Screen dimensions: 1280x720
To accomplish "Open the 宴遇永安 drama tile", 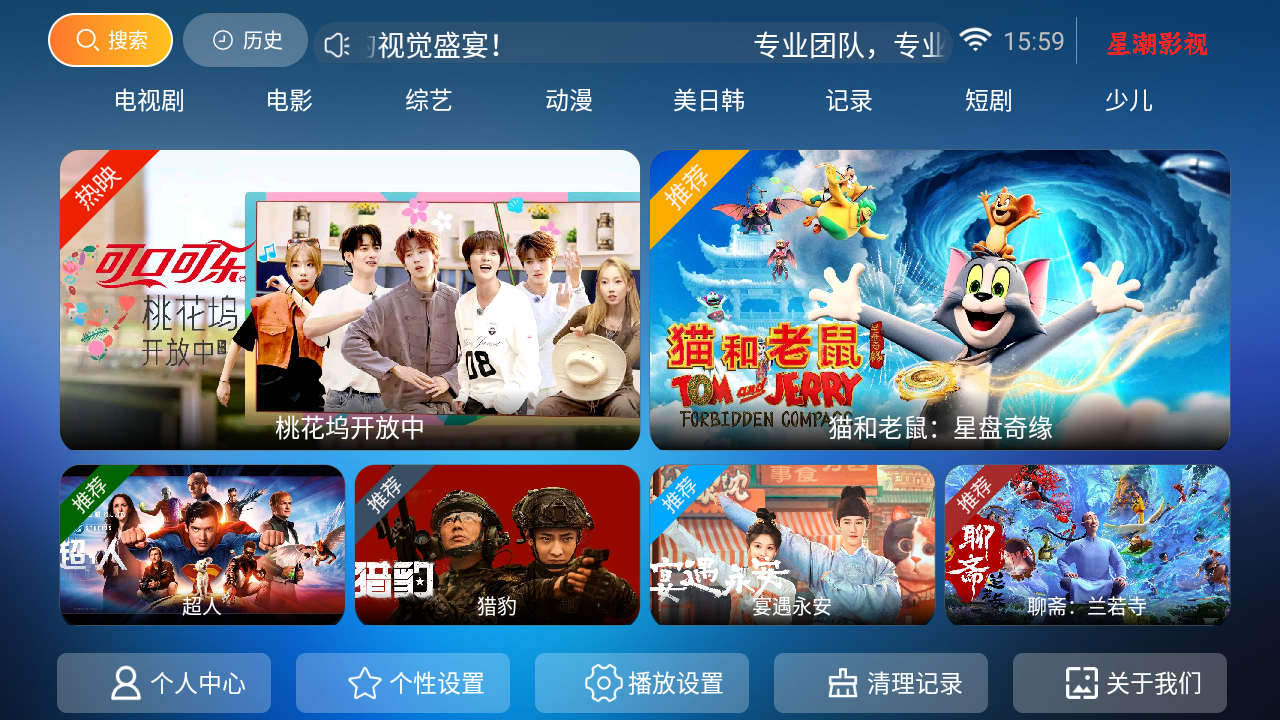I will click(792, 545).
